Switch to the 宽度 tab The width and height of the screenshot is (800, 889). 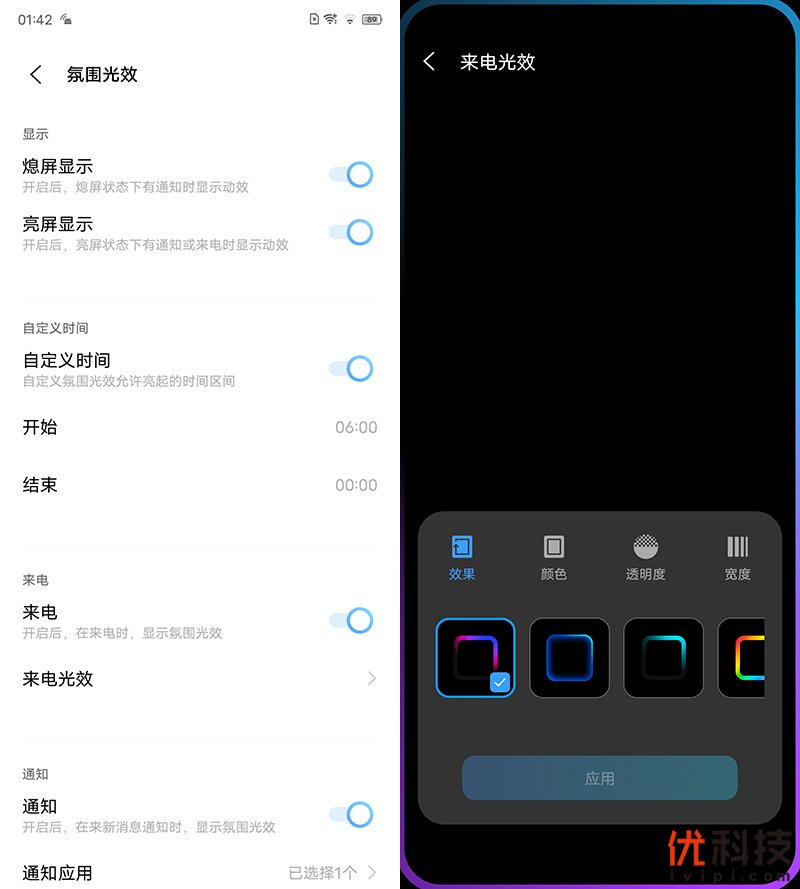point(738,557)
